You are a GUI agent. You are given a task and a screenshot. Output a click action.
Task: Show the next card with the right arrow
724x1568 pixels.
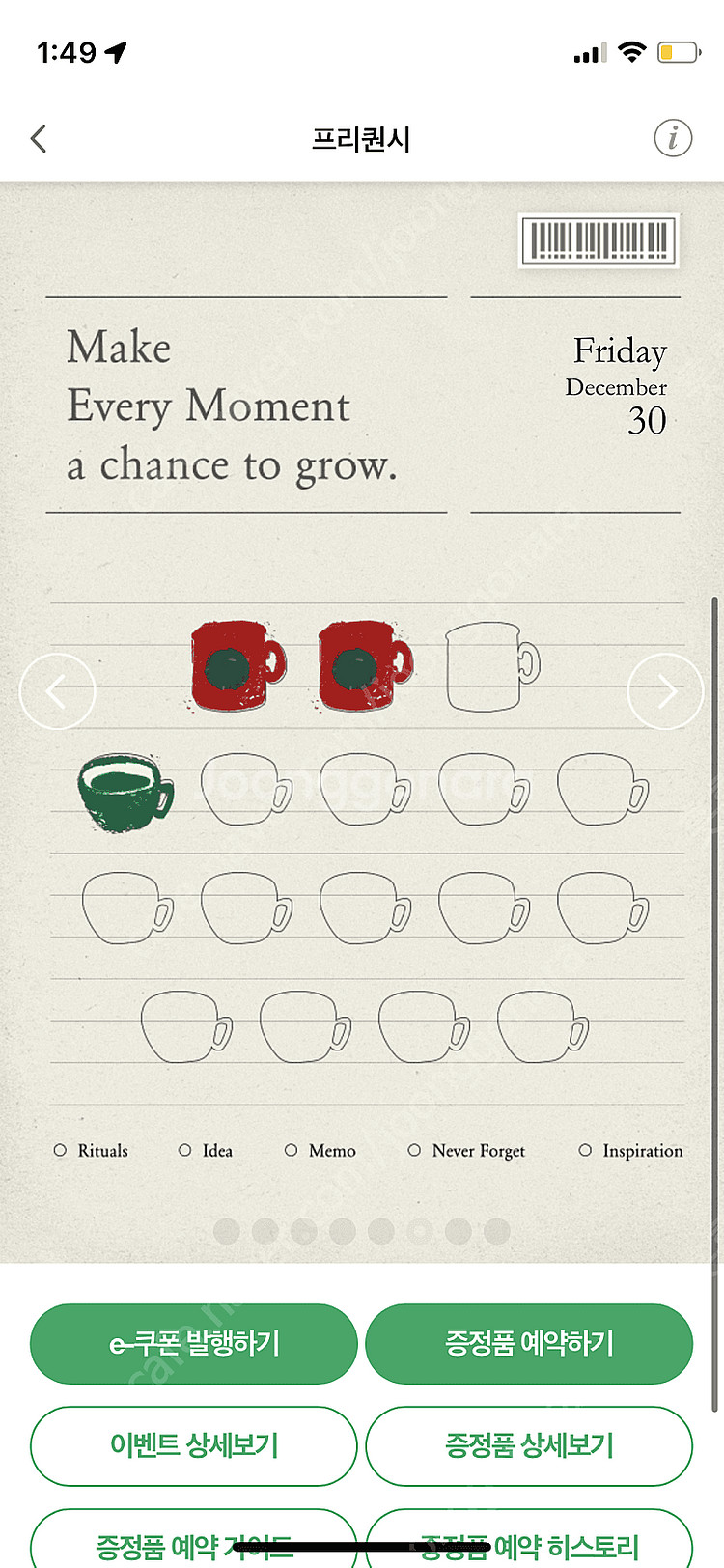(665, 691)
